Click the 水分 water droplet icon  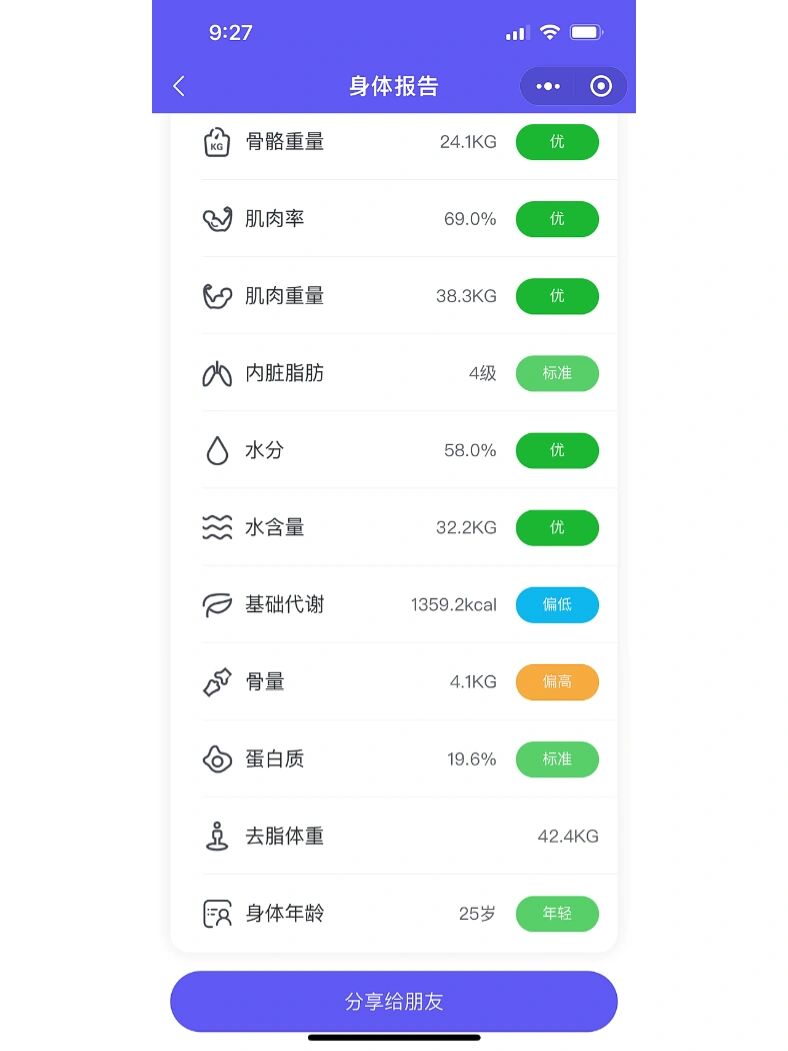(x=216, y=450)
